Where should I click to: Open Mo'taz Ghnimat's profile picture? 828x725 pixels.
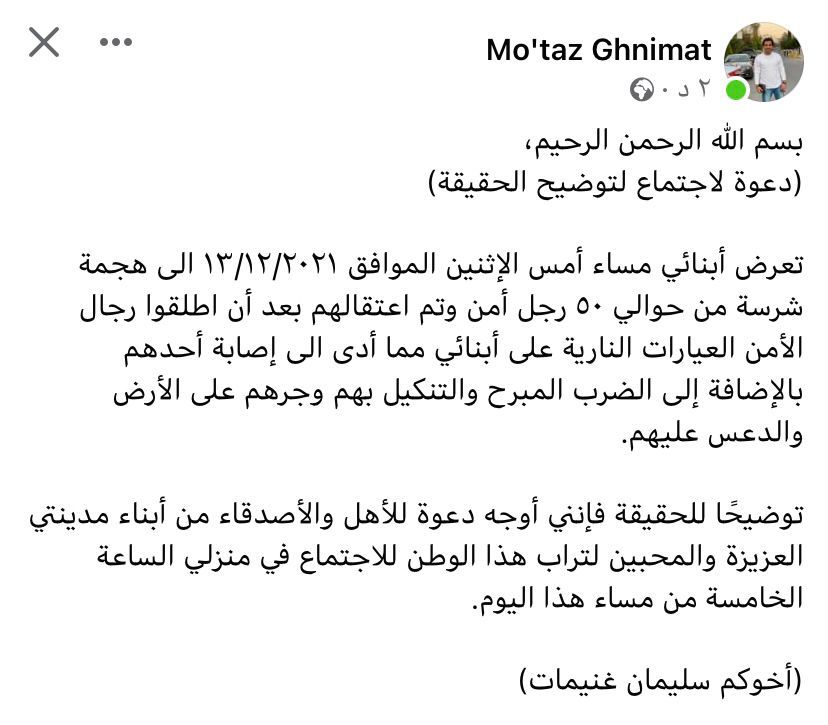pyautogui.click(x=763, y=62)
